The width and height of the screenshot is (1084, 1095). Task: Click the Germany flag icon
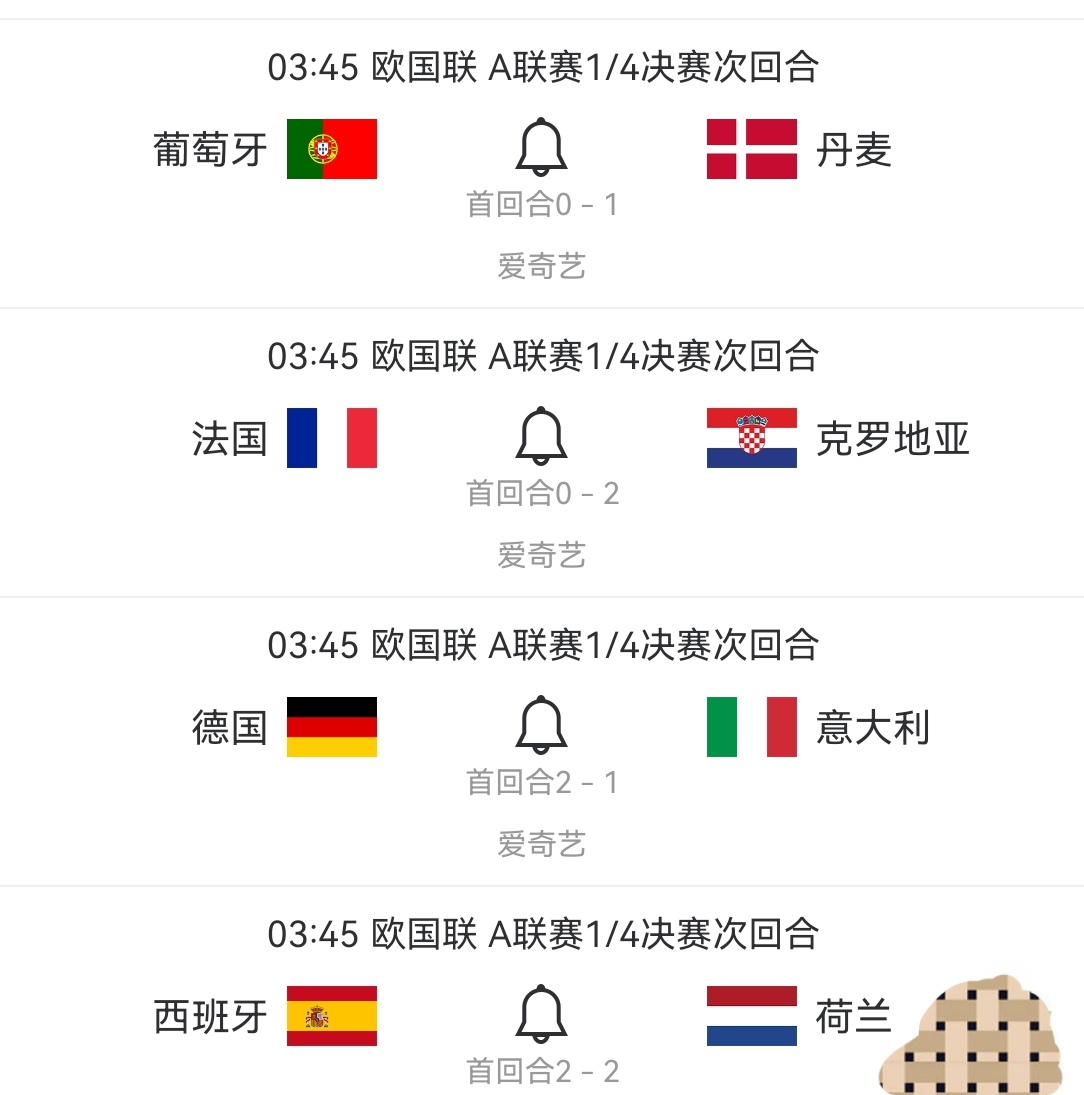coord(331,728)
